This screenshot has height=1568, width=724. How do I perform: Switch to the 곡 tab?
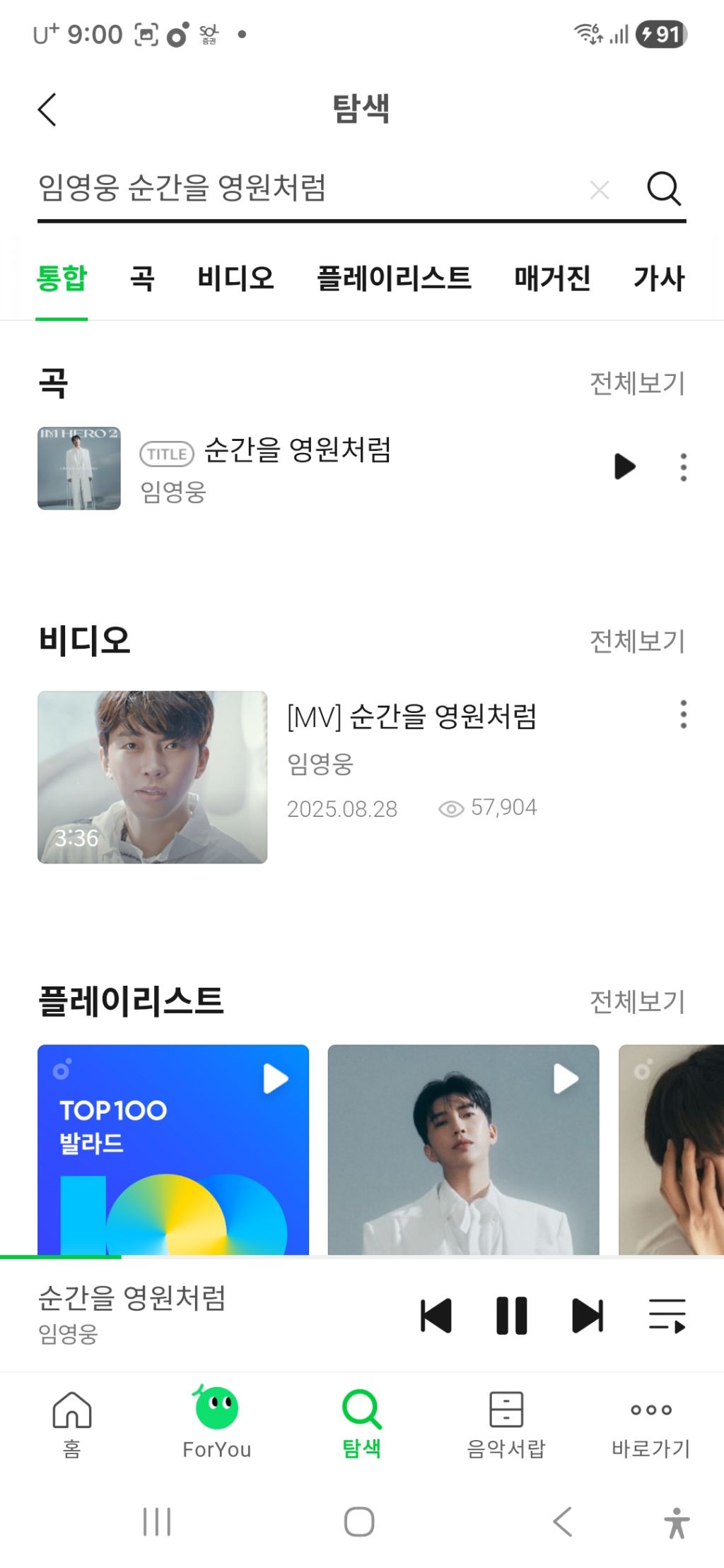click(142, 278)
